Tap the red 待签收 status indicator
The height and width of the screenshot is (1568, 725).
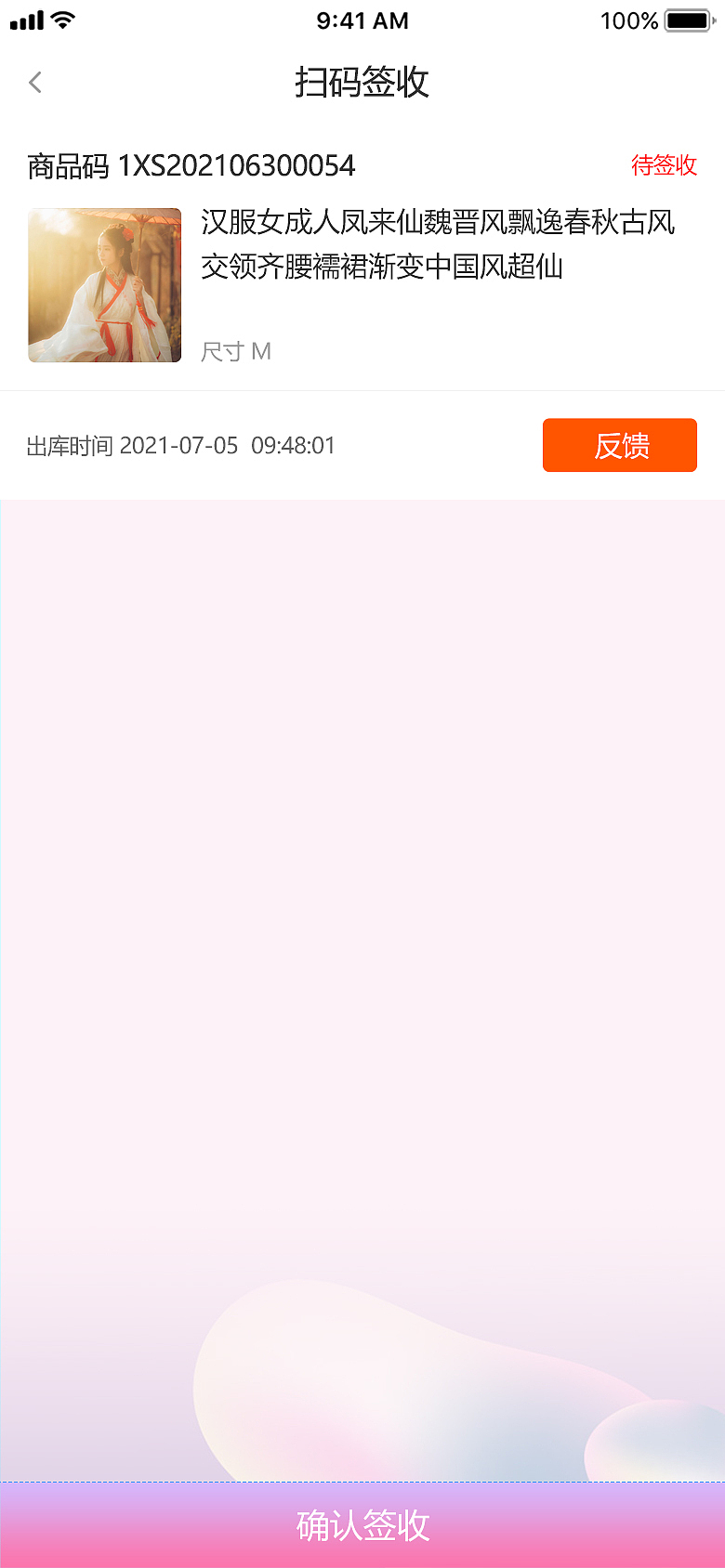click(x=666, y=165)
